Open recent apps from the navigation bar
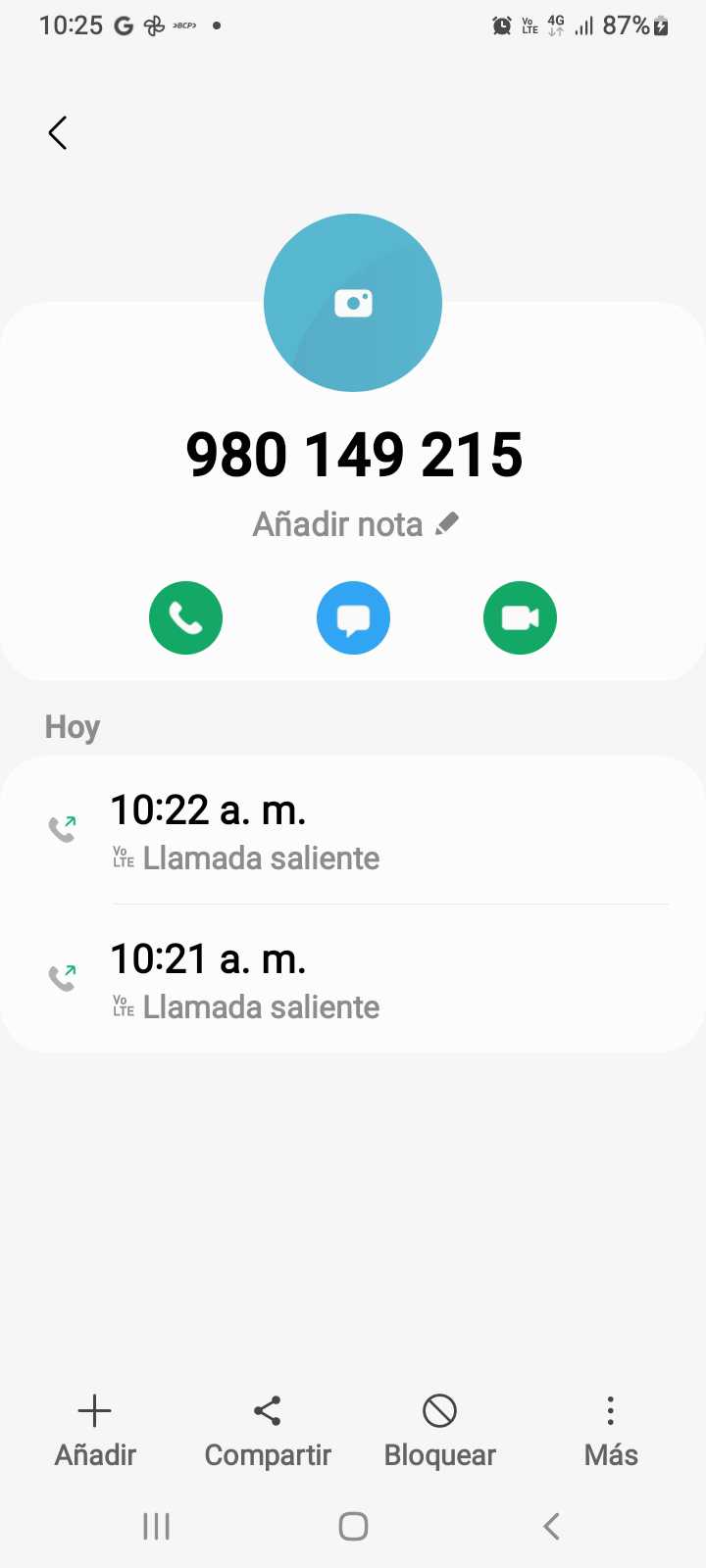This screenshot has height=1568, width=706. click(157, 1526)
